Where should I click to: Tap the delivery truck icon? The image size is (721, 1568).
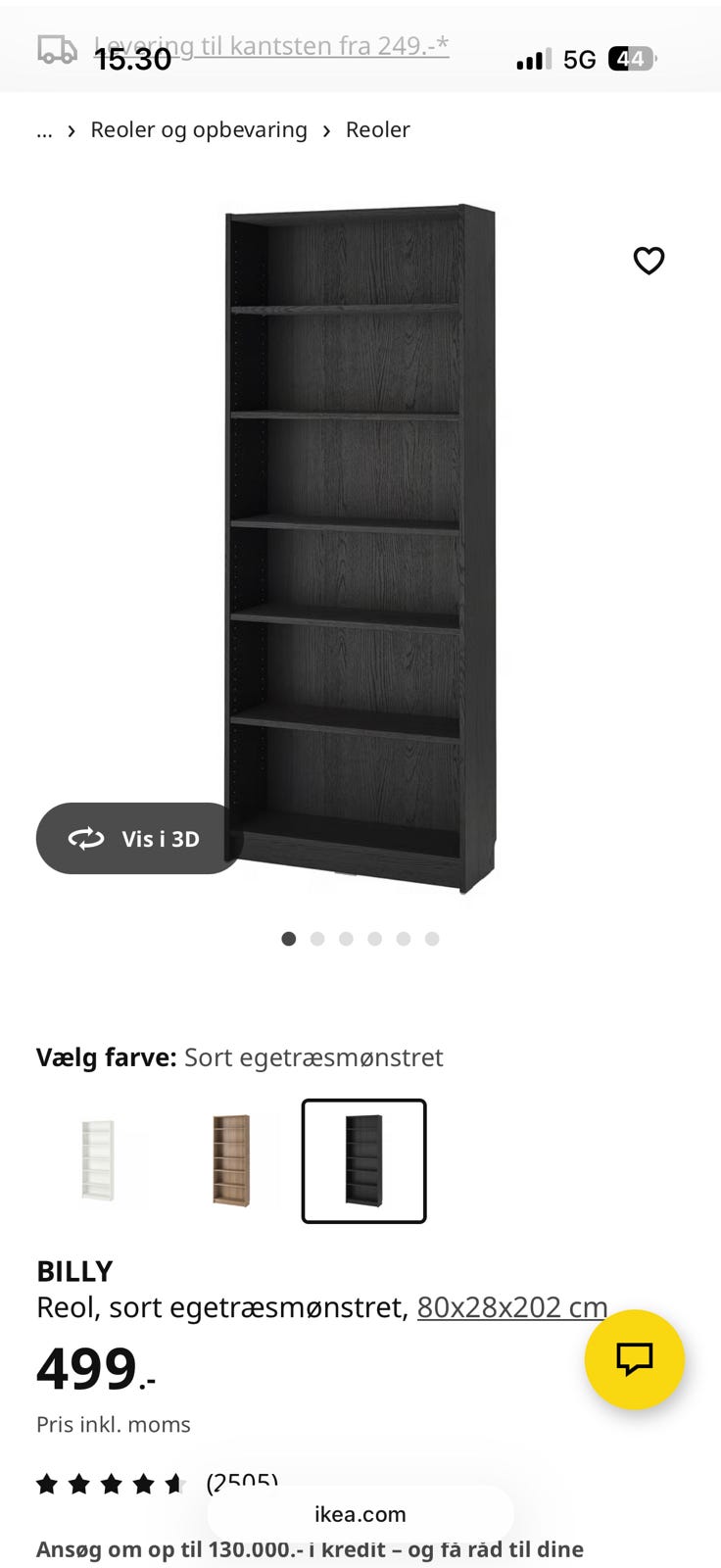point(57,46)
